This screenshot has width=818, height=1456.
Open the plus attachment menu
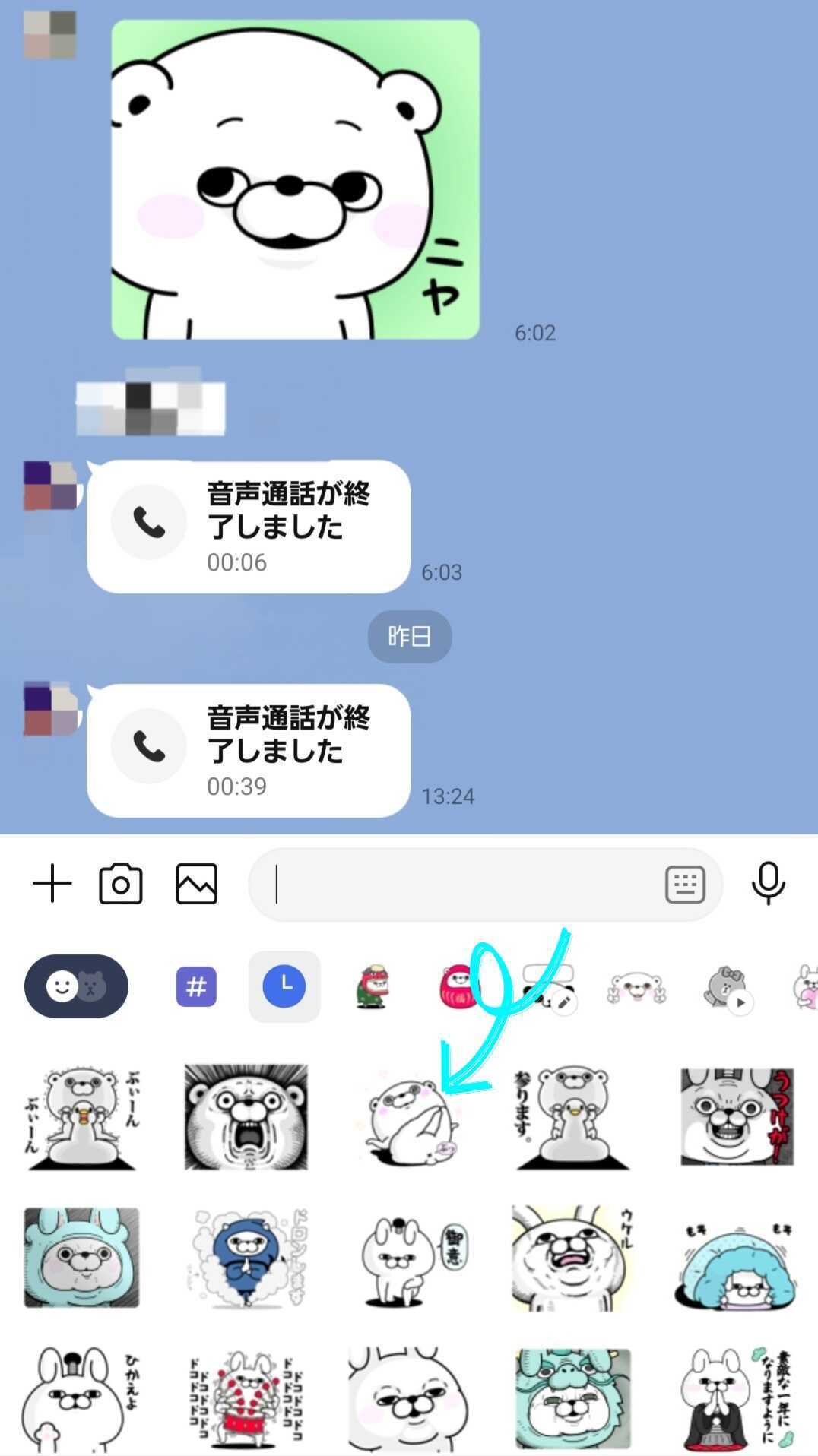(52, 883)
